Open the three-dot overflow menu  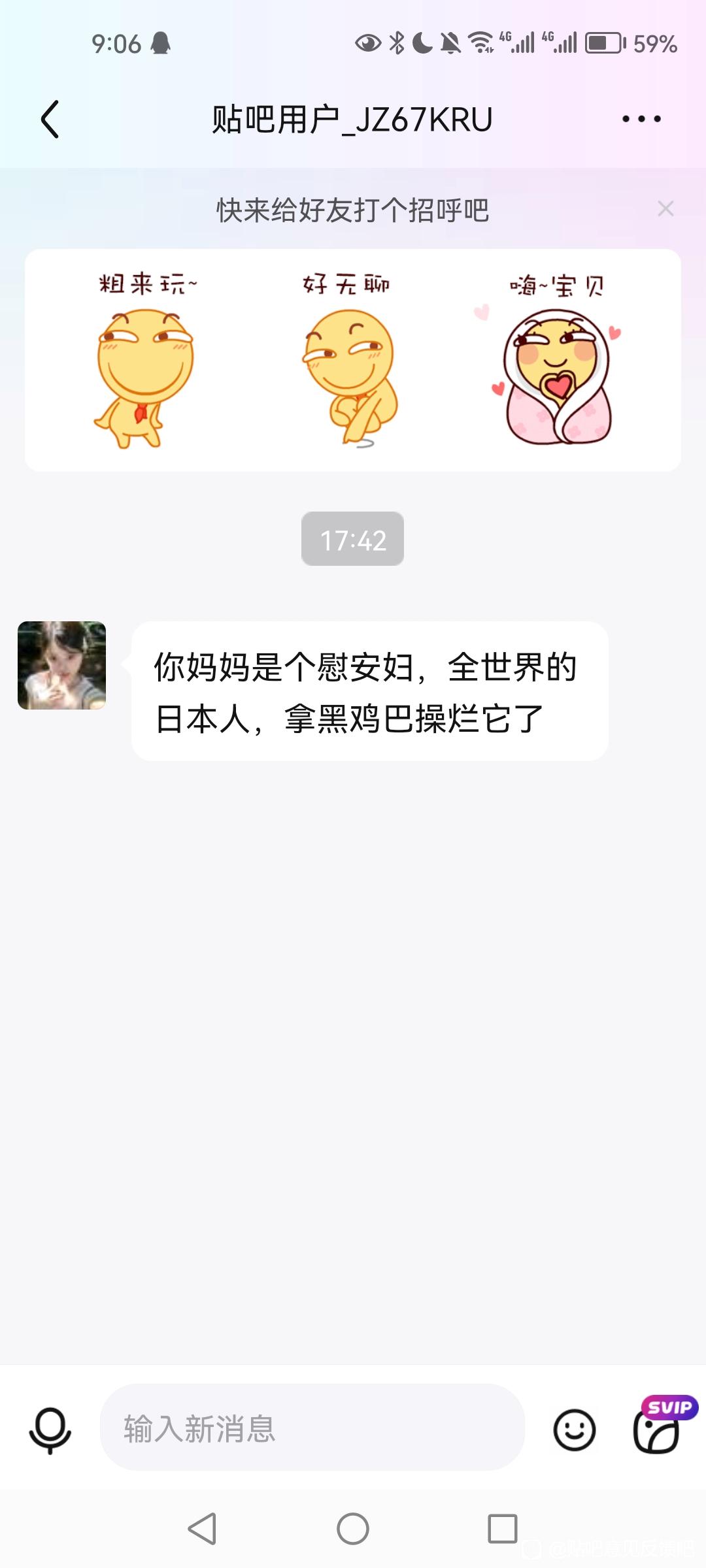point(641,119)
